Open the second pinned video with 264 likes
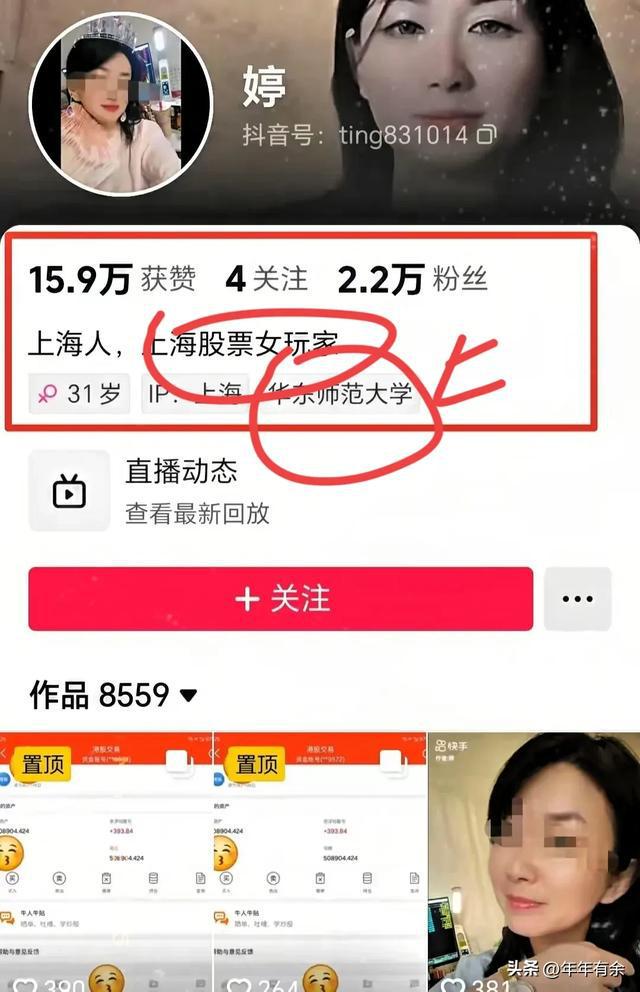Screen dimensions: 640x992 318,860
